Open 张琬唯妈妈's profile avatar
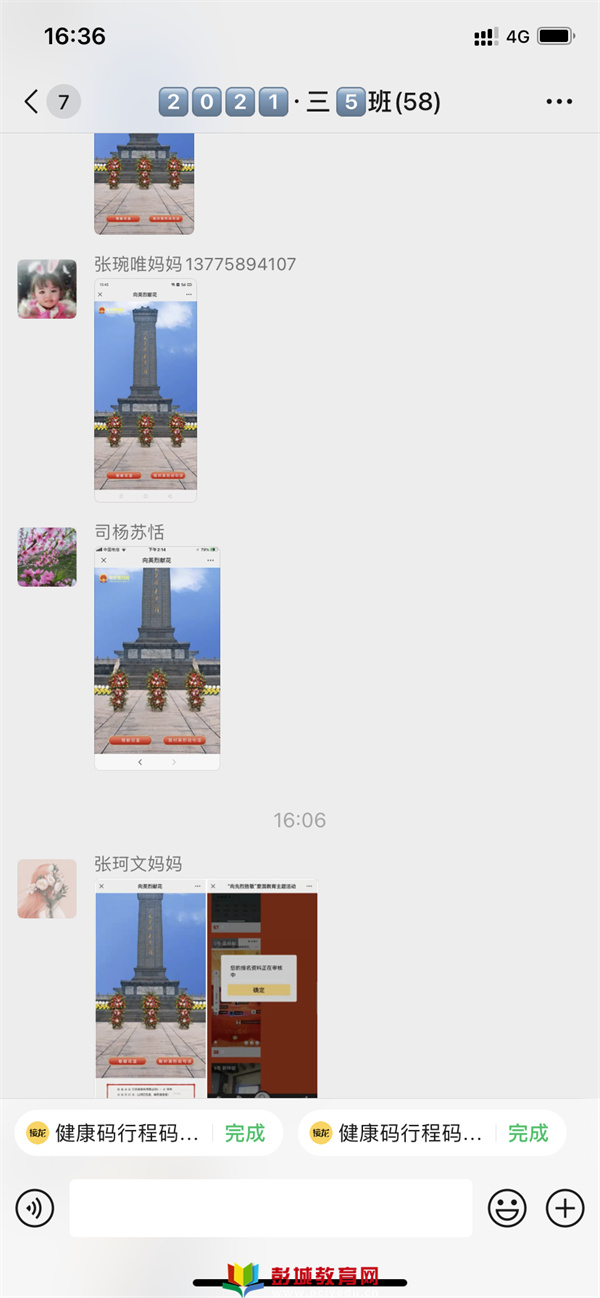600x1298 pixels. tap(47, 289)
